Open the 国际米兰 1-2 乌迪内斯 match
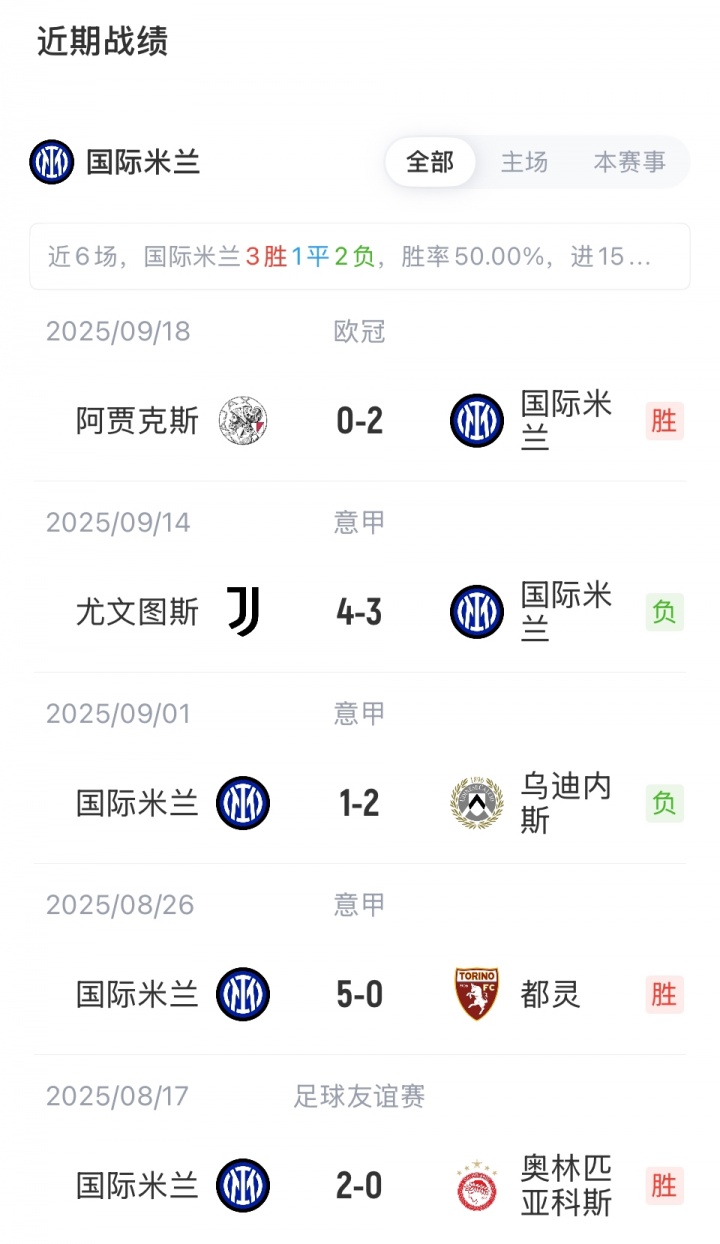720x1244 pixels. click(x=360, y=803)
